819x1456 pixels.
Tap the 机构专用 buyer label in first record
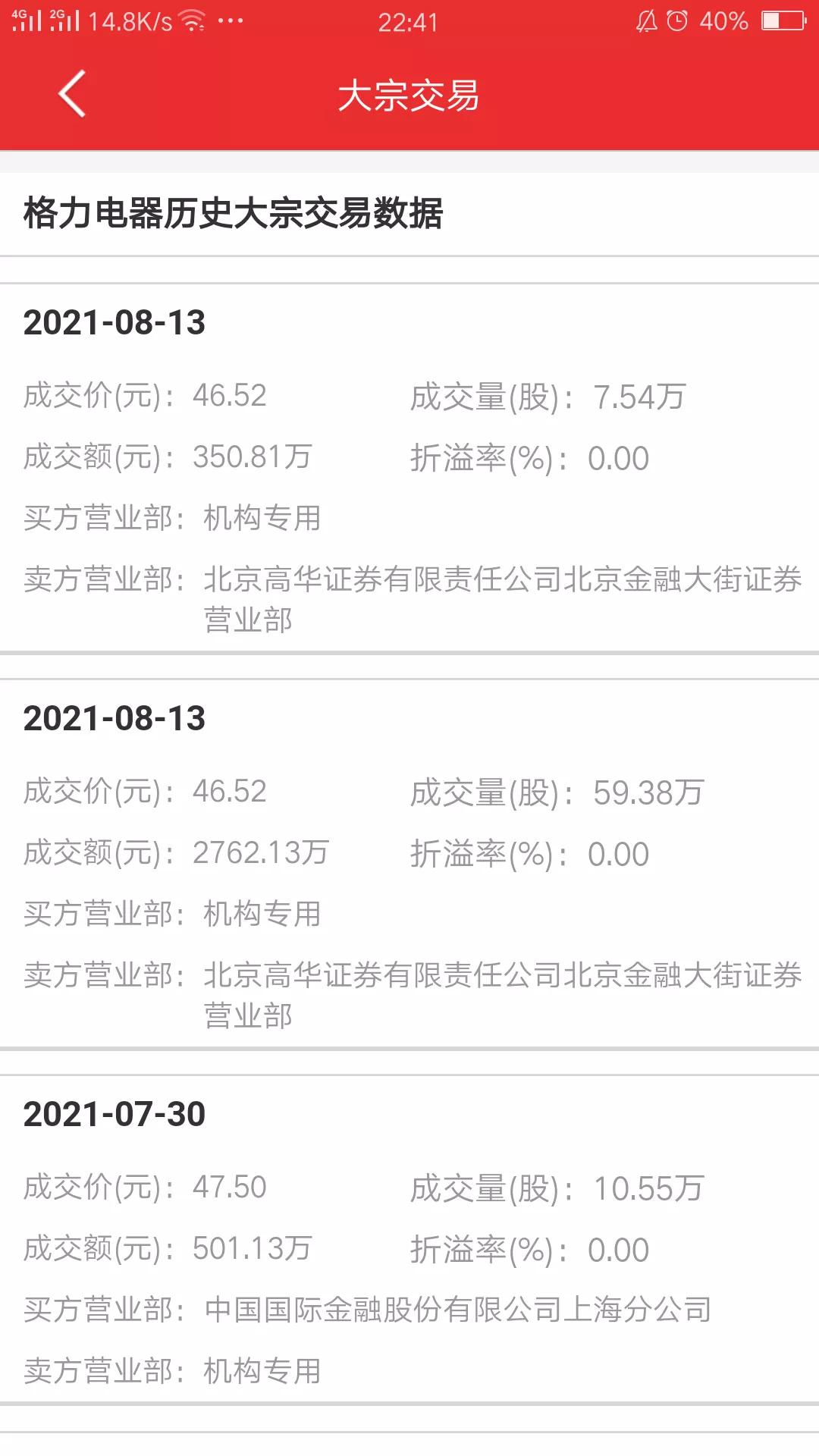262,517
